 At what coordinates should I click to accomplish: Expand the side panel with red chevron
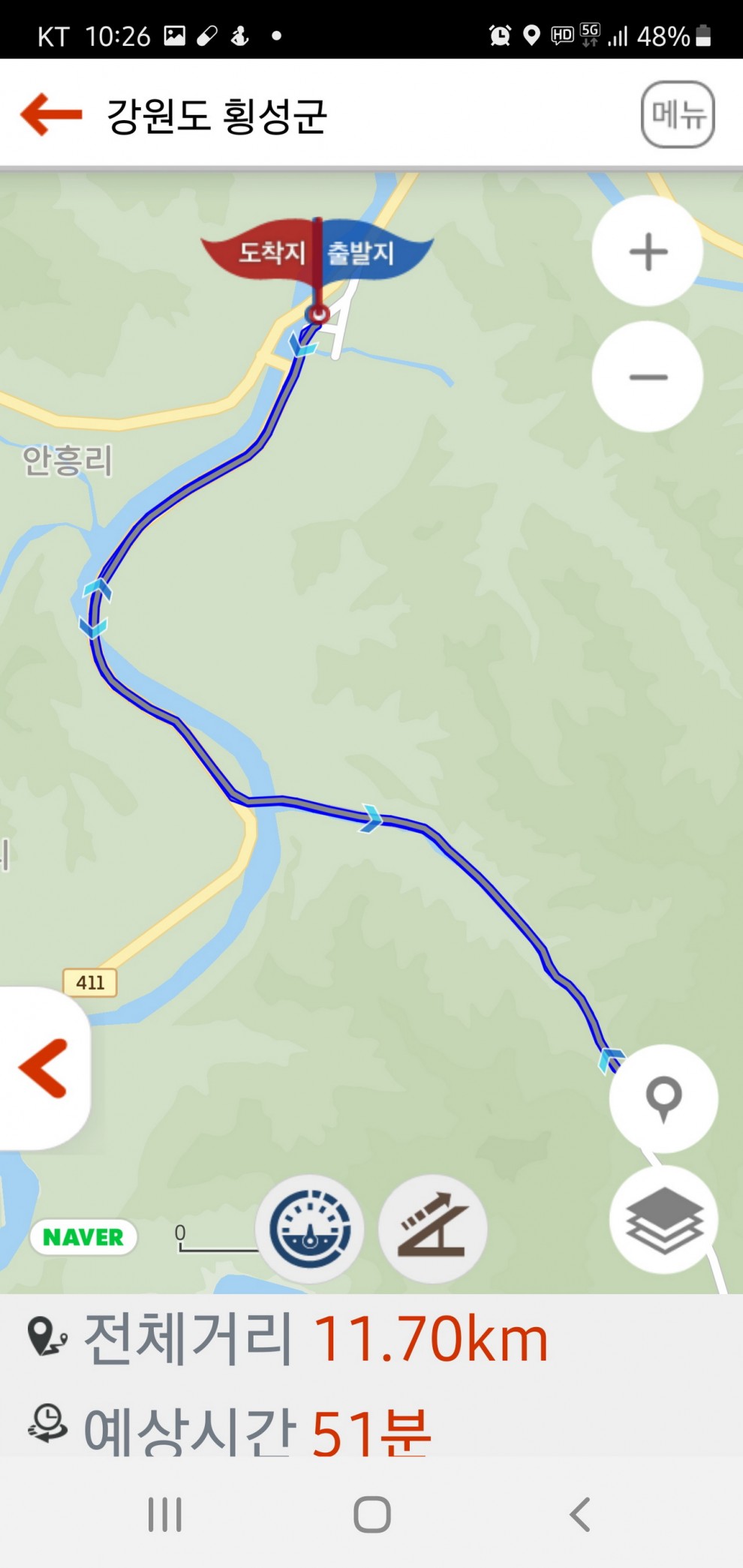click(44, 1068)
